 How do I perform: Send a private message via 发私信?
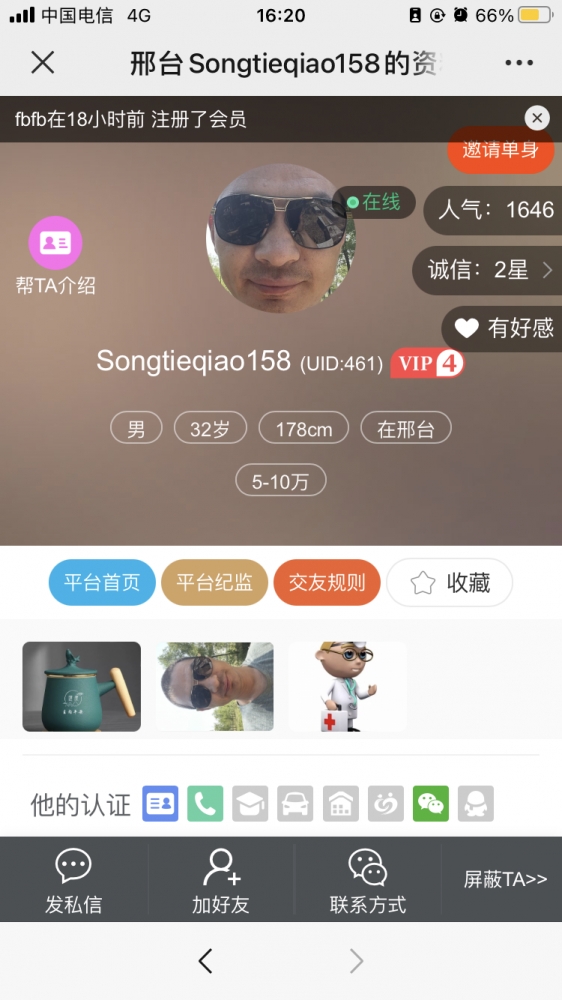pos(73,880)
